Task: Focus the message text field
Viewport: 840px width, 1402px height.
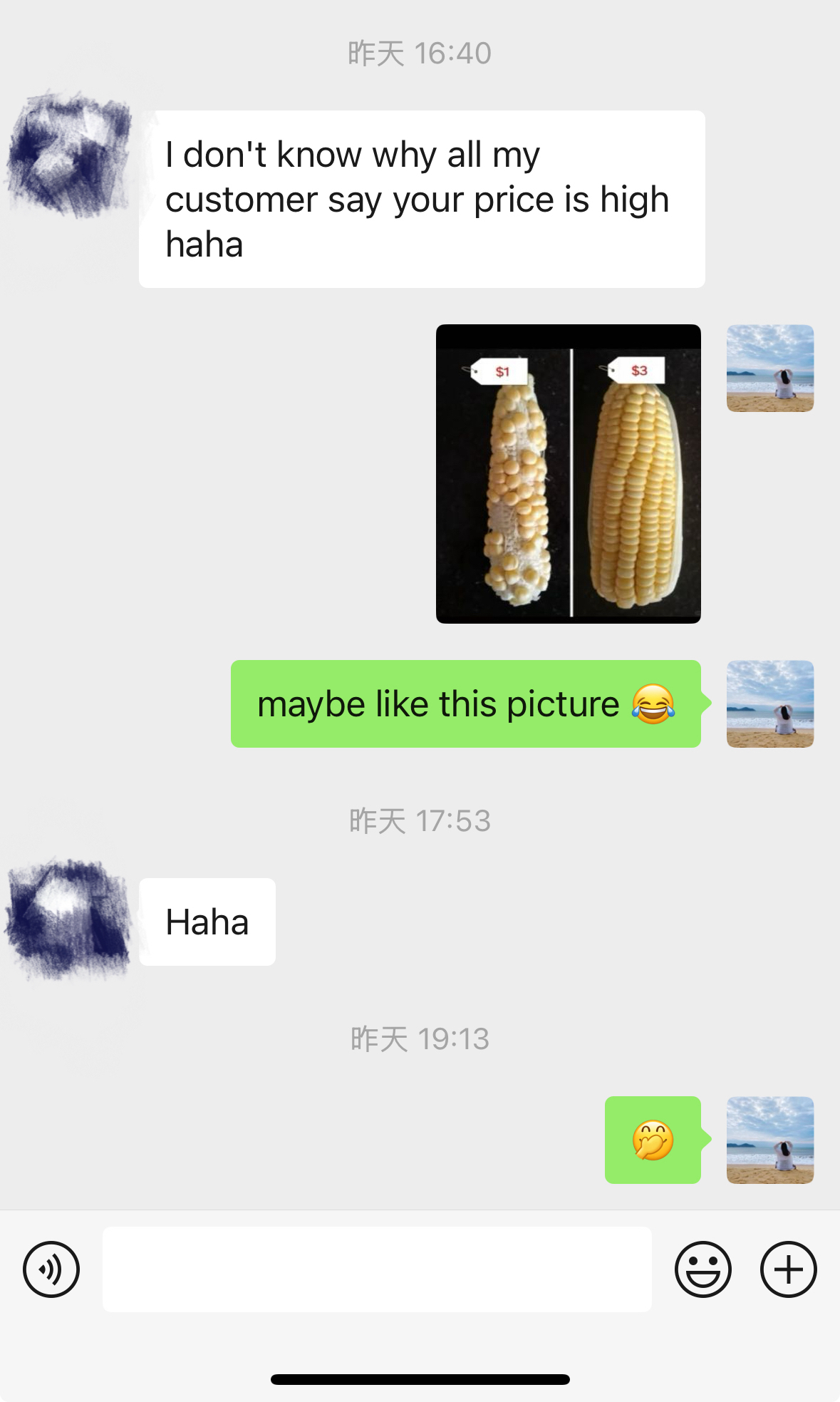Action: tap(377, 1269)
